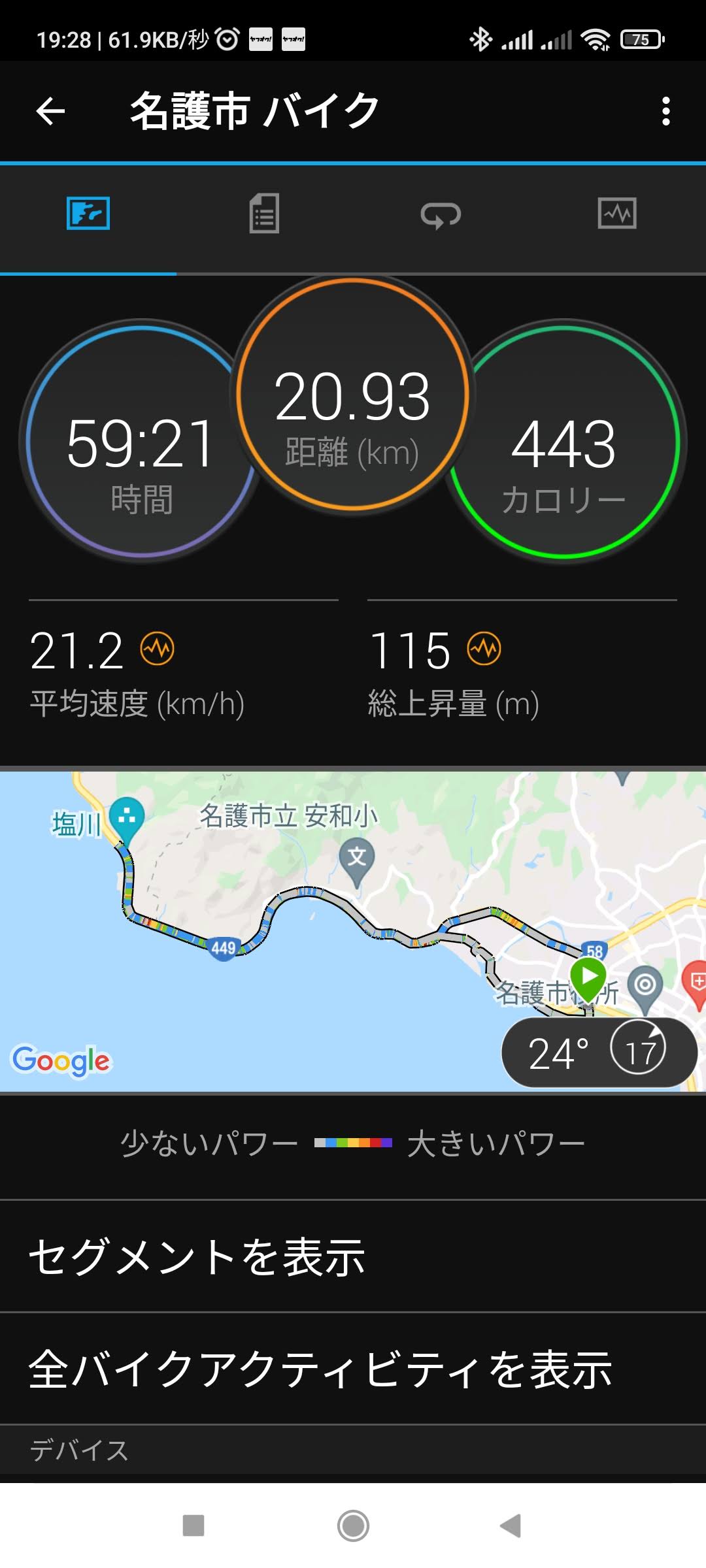
Task: Tap the 24° weather badge
Action: 599,1053
